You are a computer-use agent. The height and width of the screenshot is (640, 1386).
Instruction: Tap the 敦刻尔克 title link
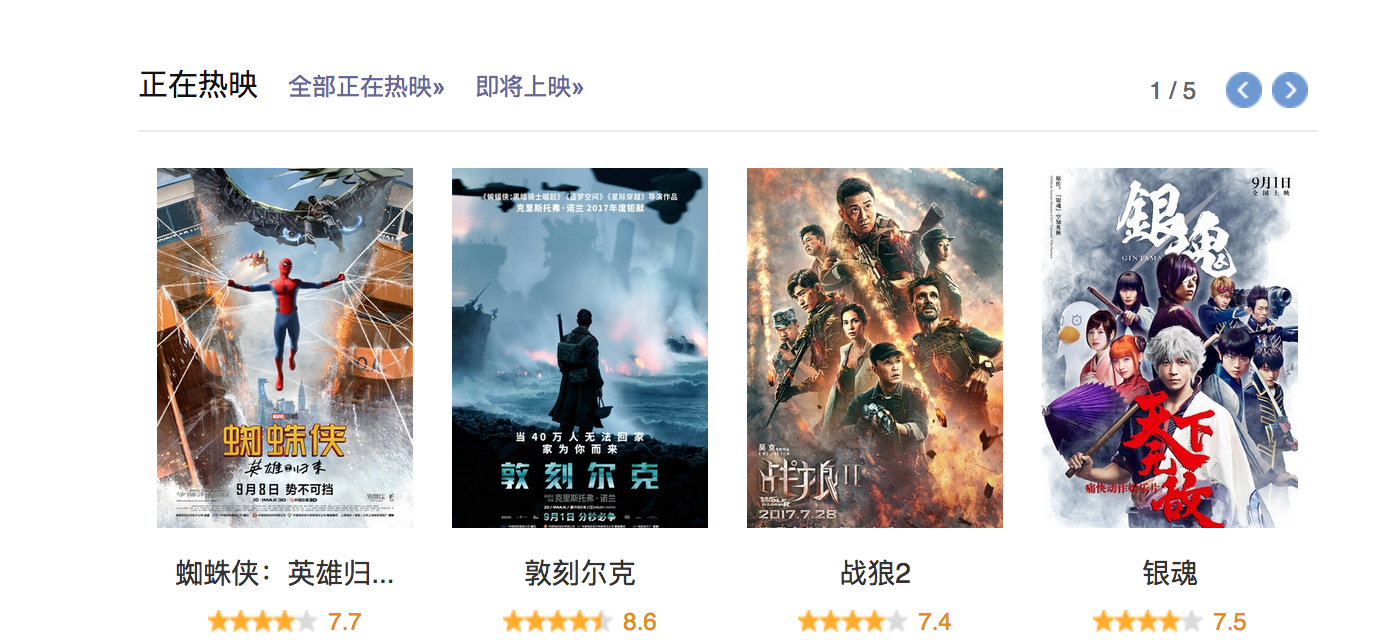[580, 574]
